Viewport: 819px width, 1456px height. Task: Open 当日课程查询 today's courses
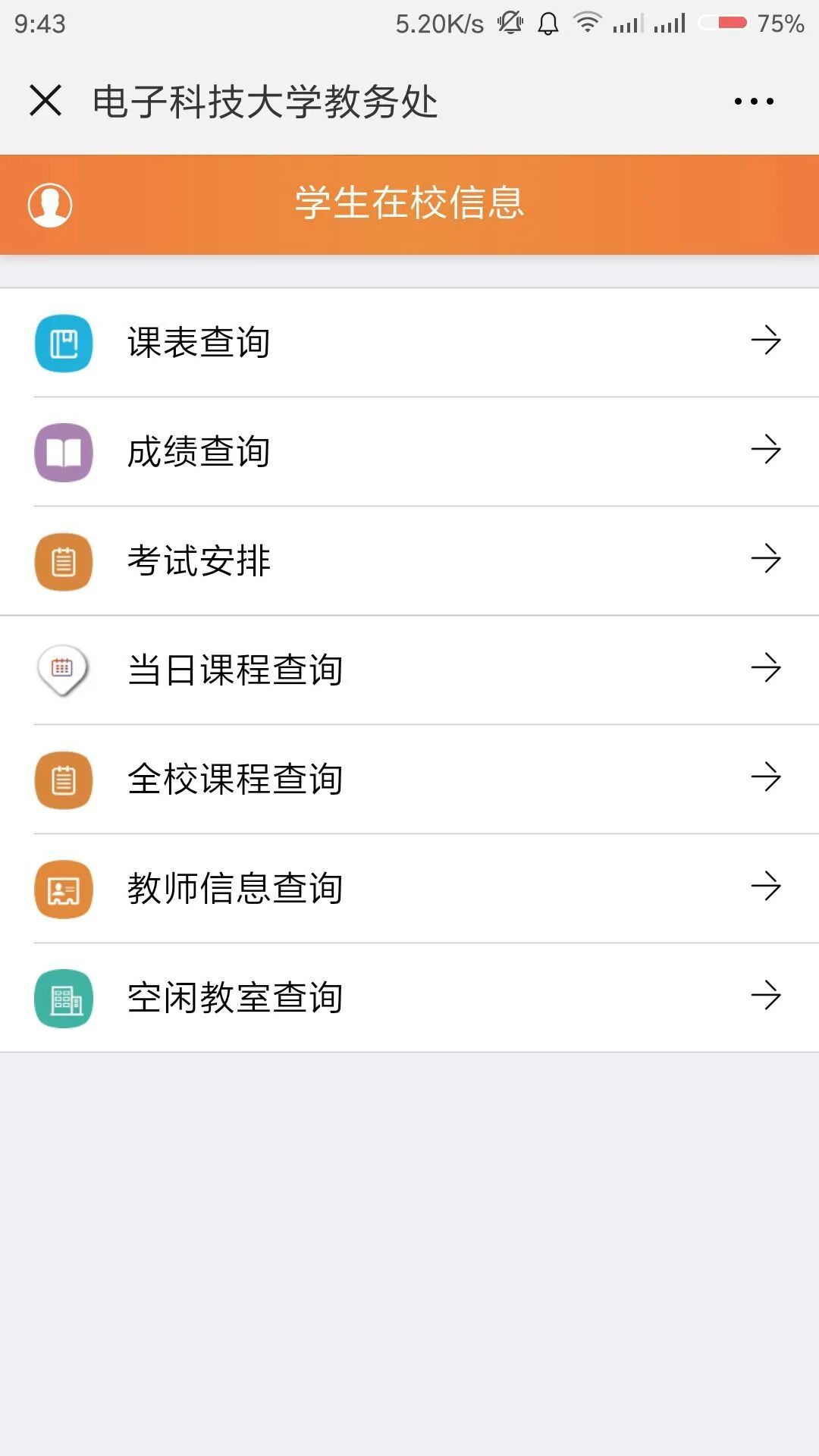(x=409, y=670)
